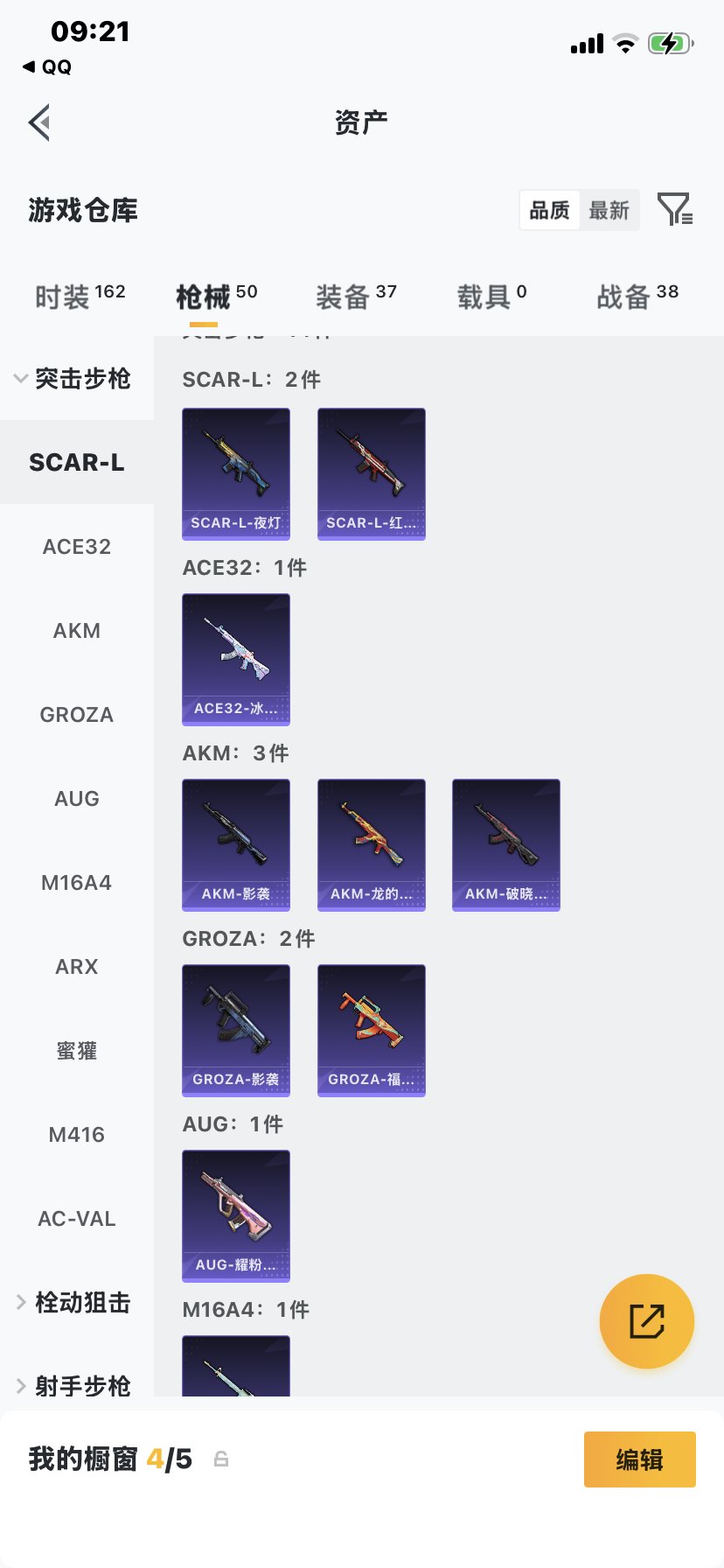The width and height of the screenshot is (724, 1568).
Task: Open the AKM-影袭 skin card
Action: [x=236, y=844]
